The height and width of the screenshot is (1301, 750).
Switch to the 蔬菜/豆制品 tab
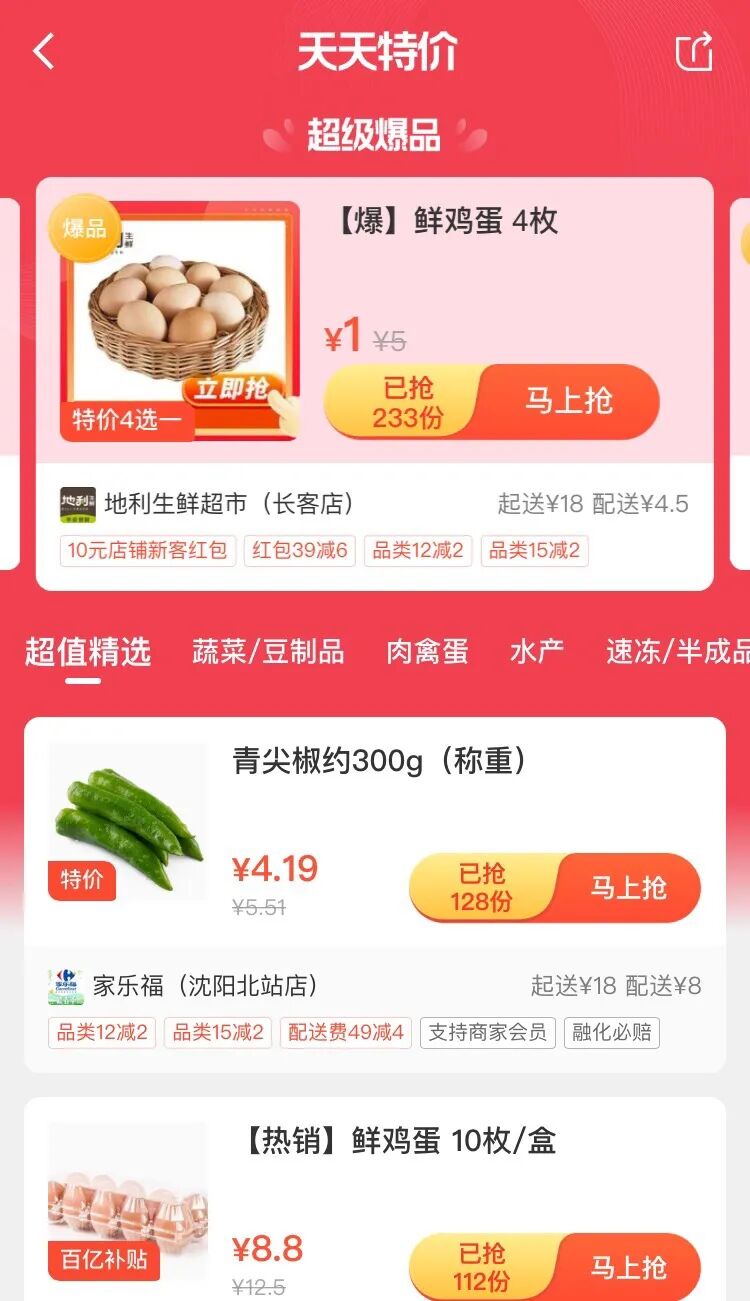click(x=268, y=652)
